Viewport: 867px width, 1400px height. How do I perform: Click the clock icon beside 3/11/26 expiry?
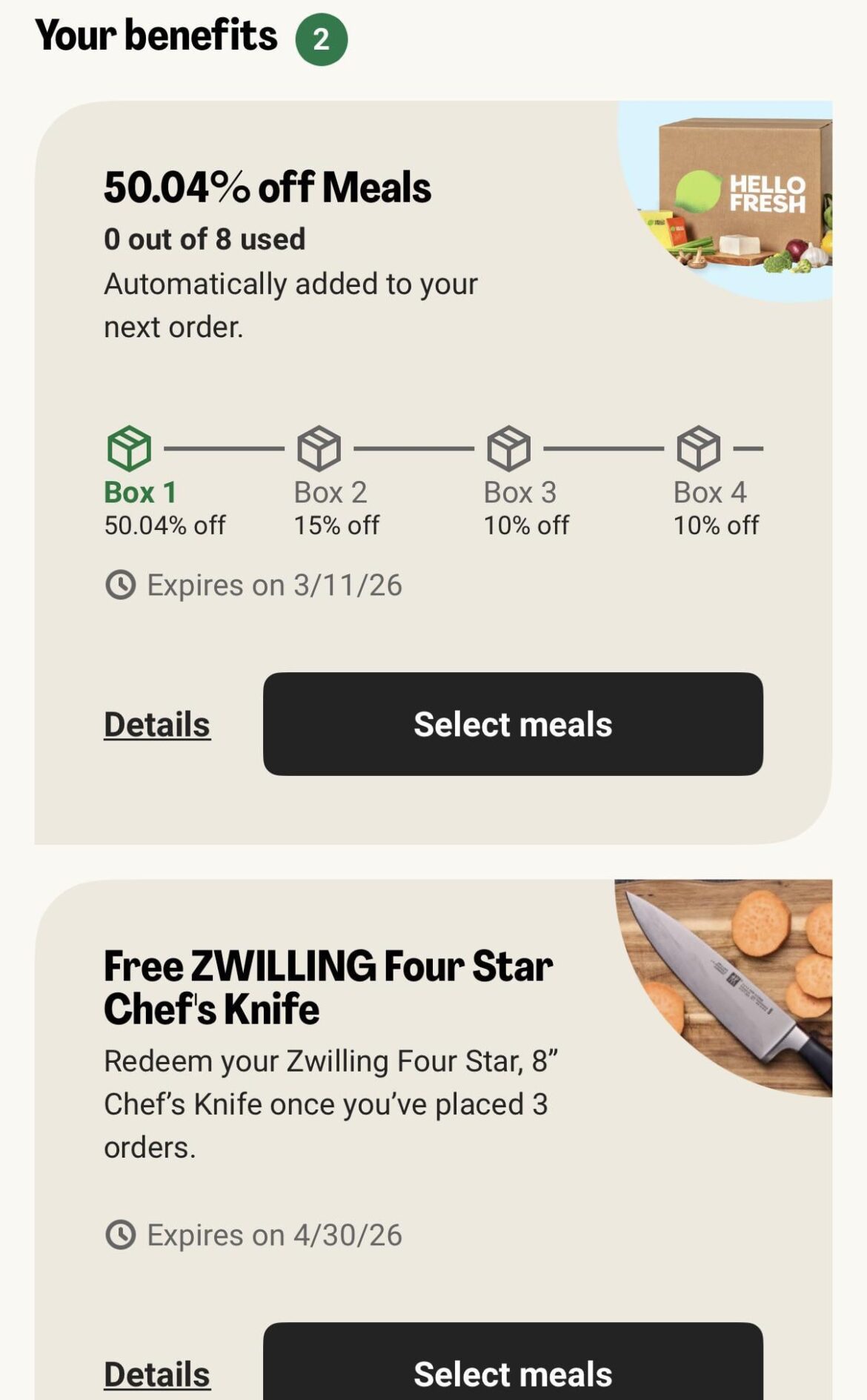point(119,585)
